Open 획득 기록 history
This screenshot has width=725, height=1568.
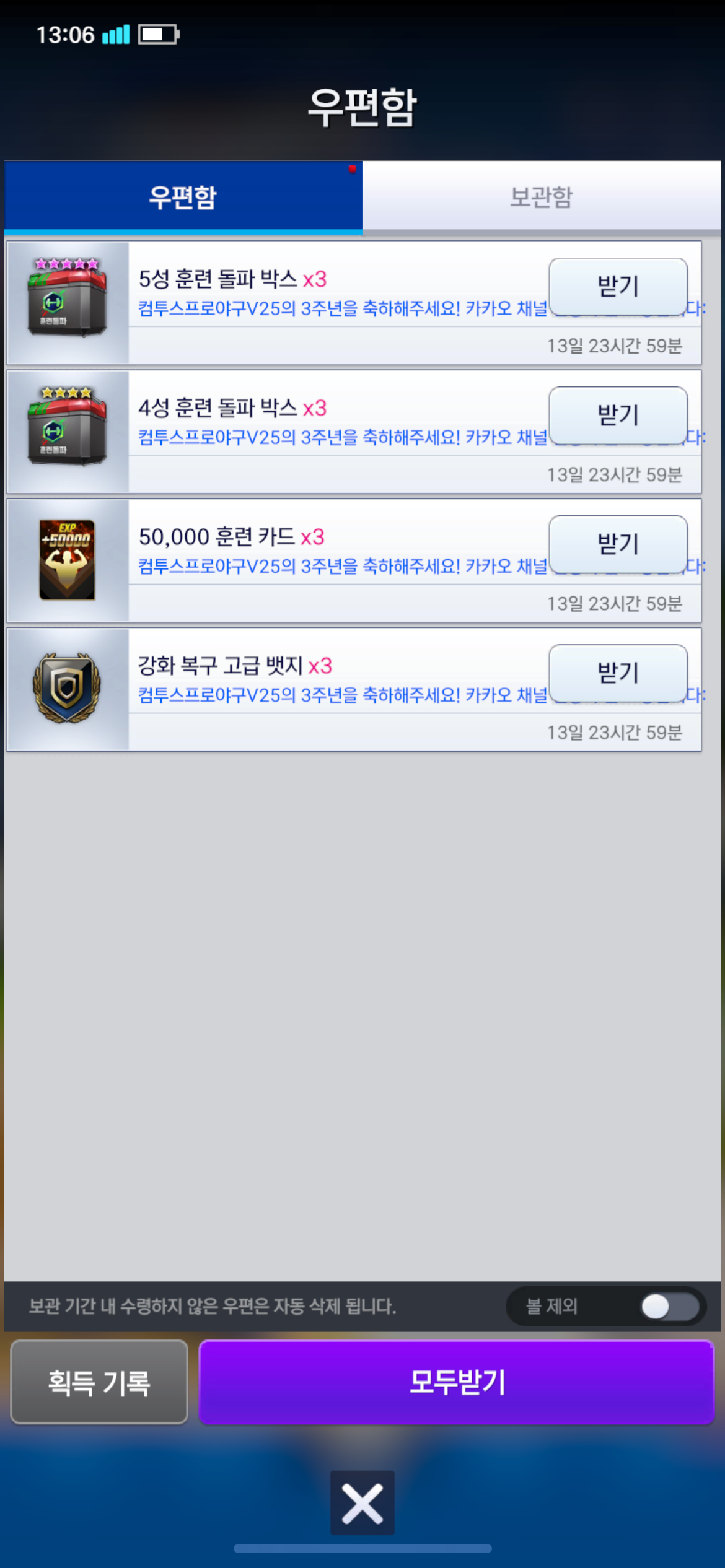click(x=99, y=1382)
